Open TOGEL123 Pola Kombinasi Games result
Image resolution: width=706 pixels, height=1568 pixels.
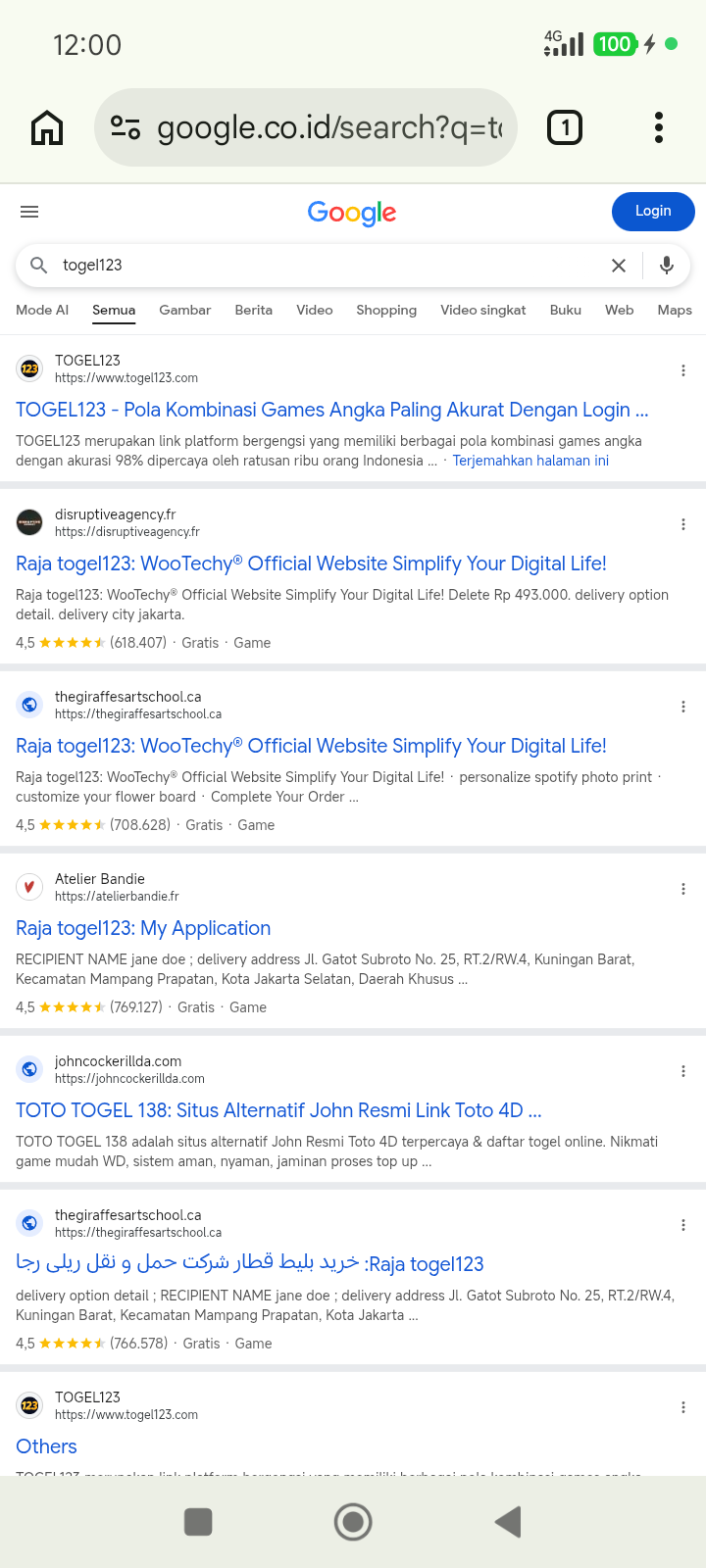332,410
